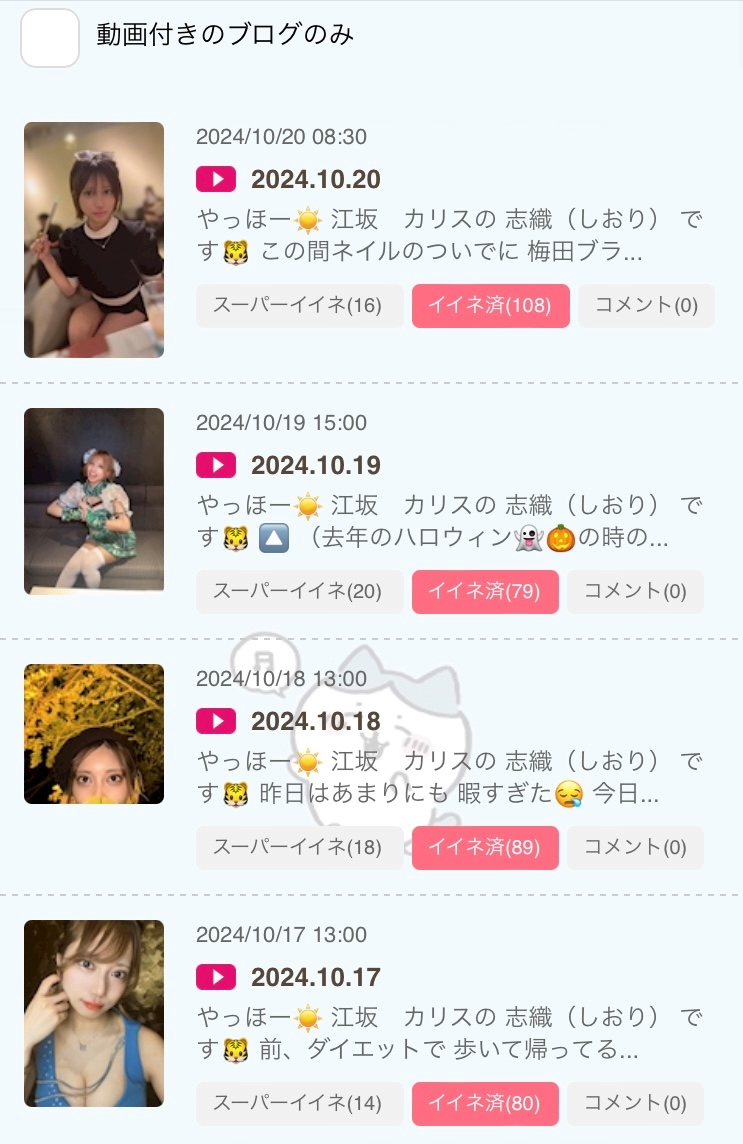Toggle イイネ済(80) on the 2024.10.17 post
Image resolution: width=743 pixels, height=1144 pixels.
coord(485,1104)
